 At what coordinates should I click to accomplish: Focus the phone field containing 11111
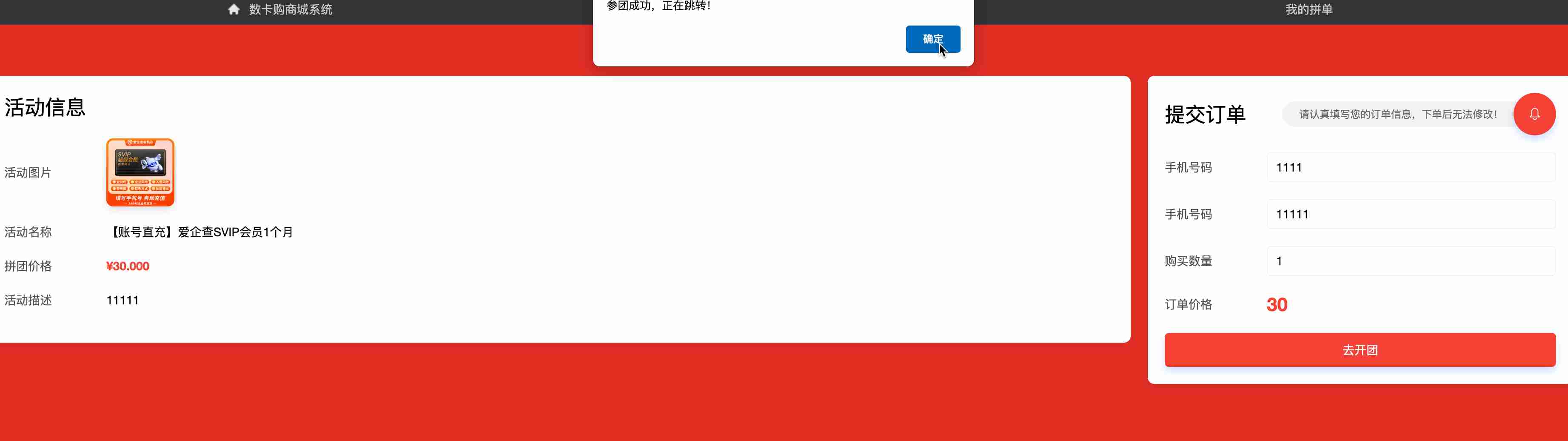pyautogui.click(x=1410, y=215)
